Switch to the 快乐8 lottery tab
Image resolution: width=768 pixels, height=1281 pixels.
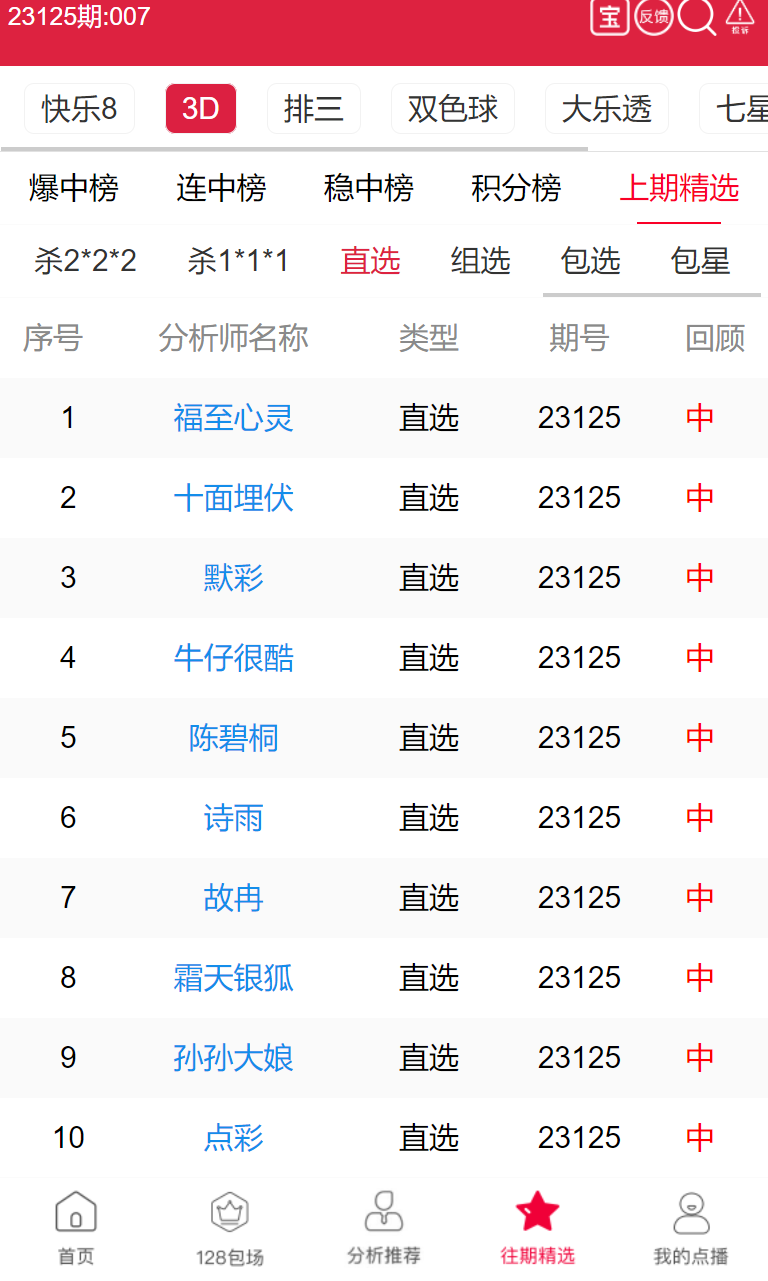point(79,109)
